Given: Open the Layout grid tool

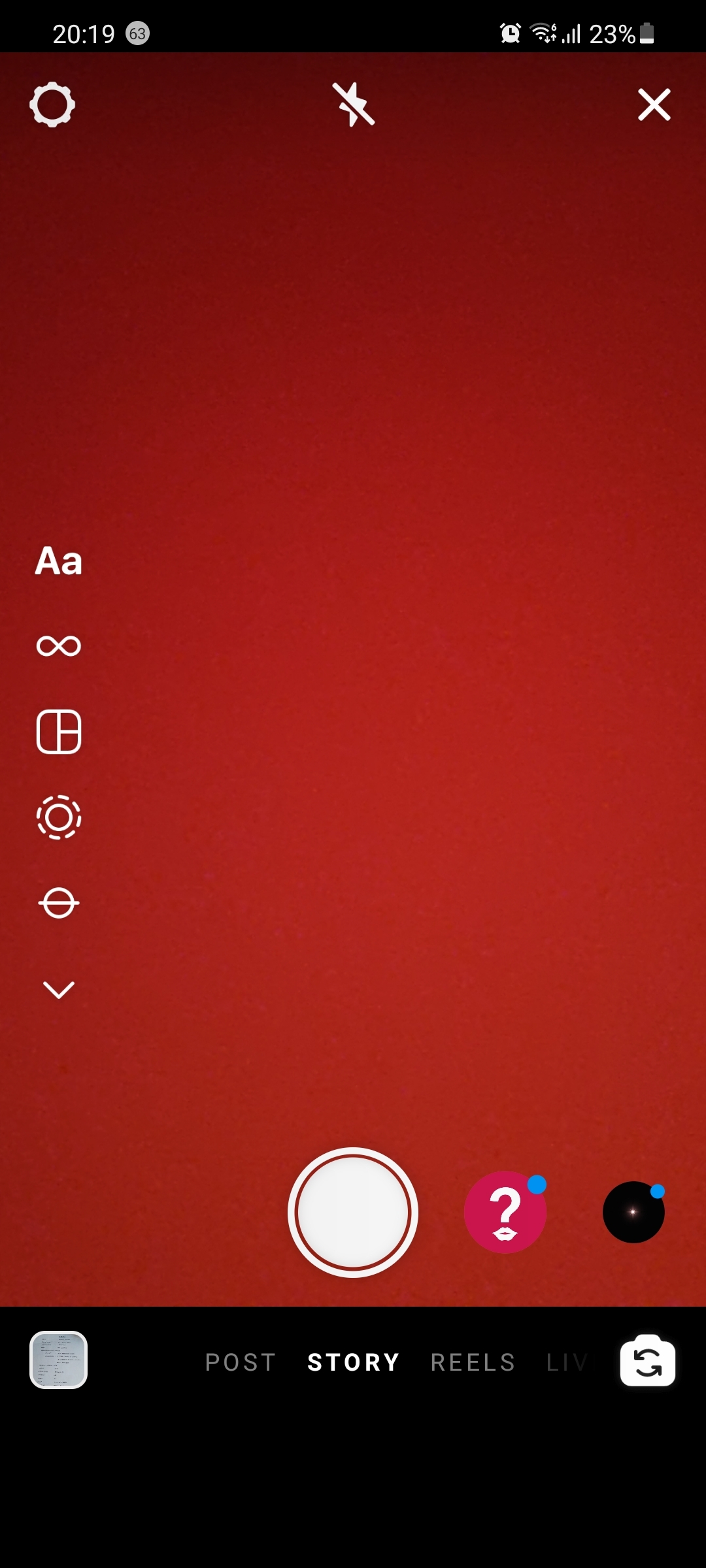Looking at the screenshot, I should pyautogui.click(x=59, y=732).
